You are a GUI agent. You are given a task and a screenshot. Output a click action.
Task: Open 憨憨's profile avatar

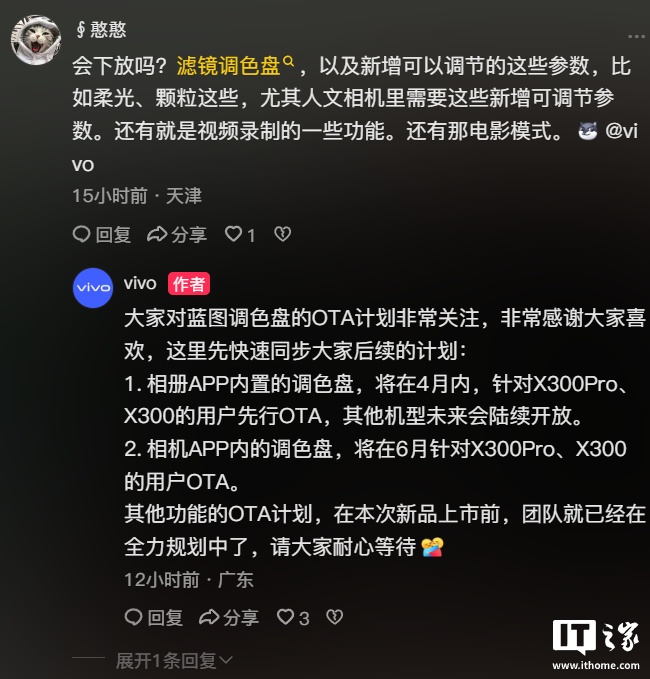pyautogui.click(x=35, y=39)
